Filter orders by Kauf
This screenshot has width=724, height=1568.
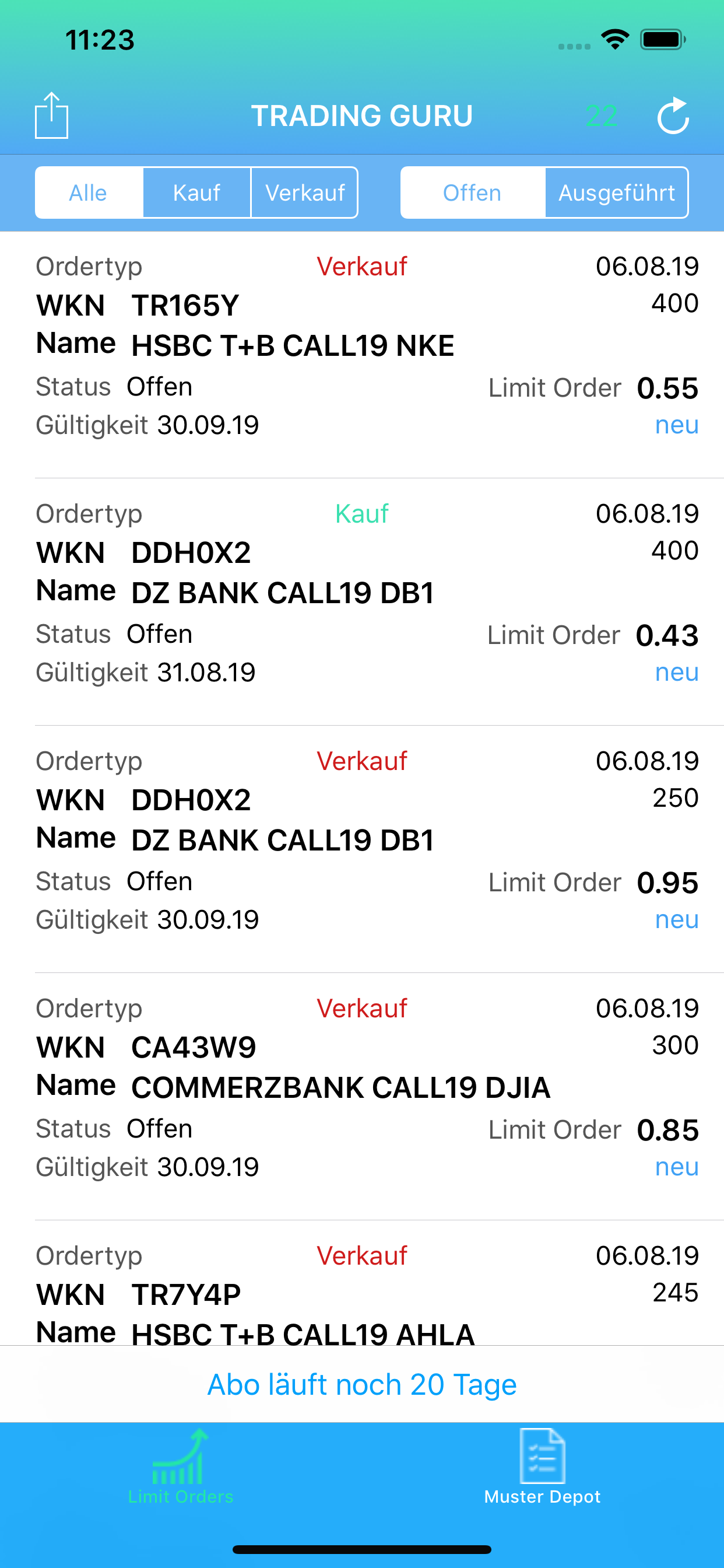(x=196, y=193)
